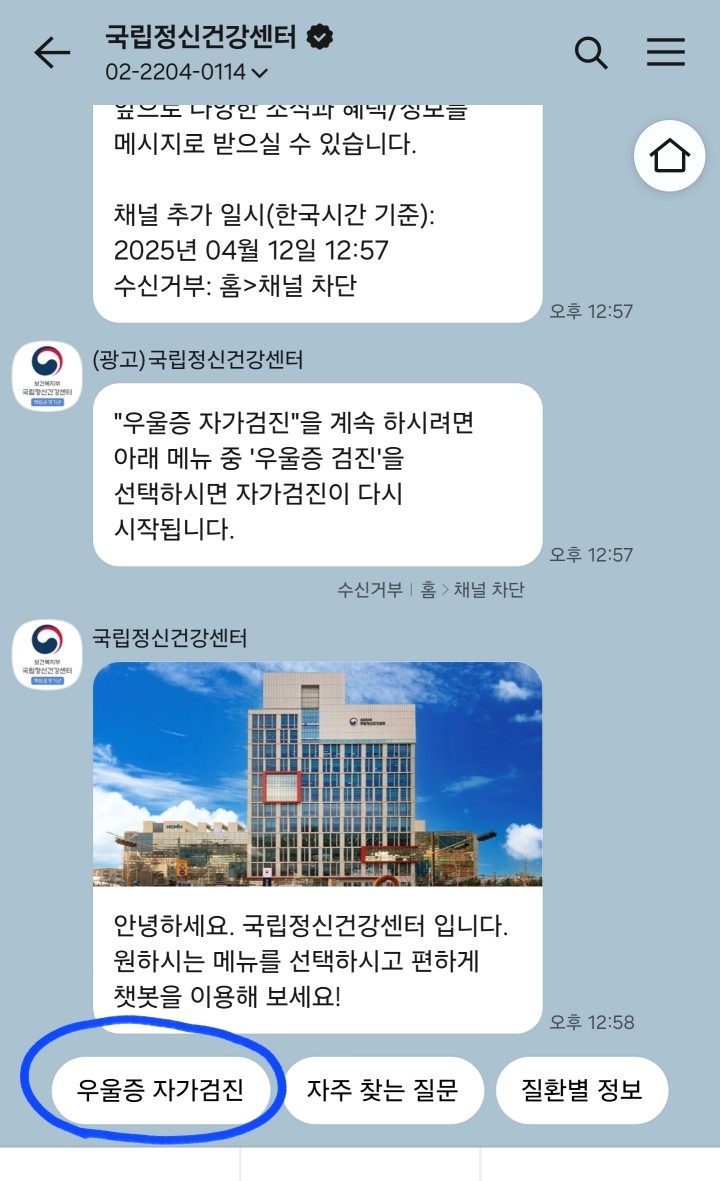This screenshot has height=1181, width=720.
Task: Open the hamburger menu
Action: 665,53
